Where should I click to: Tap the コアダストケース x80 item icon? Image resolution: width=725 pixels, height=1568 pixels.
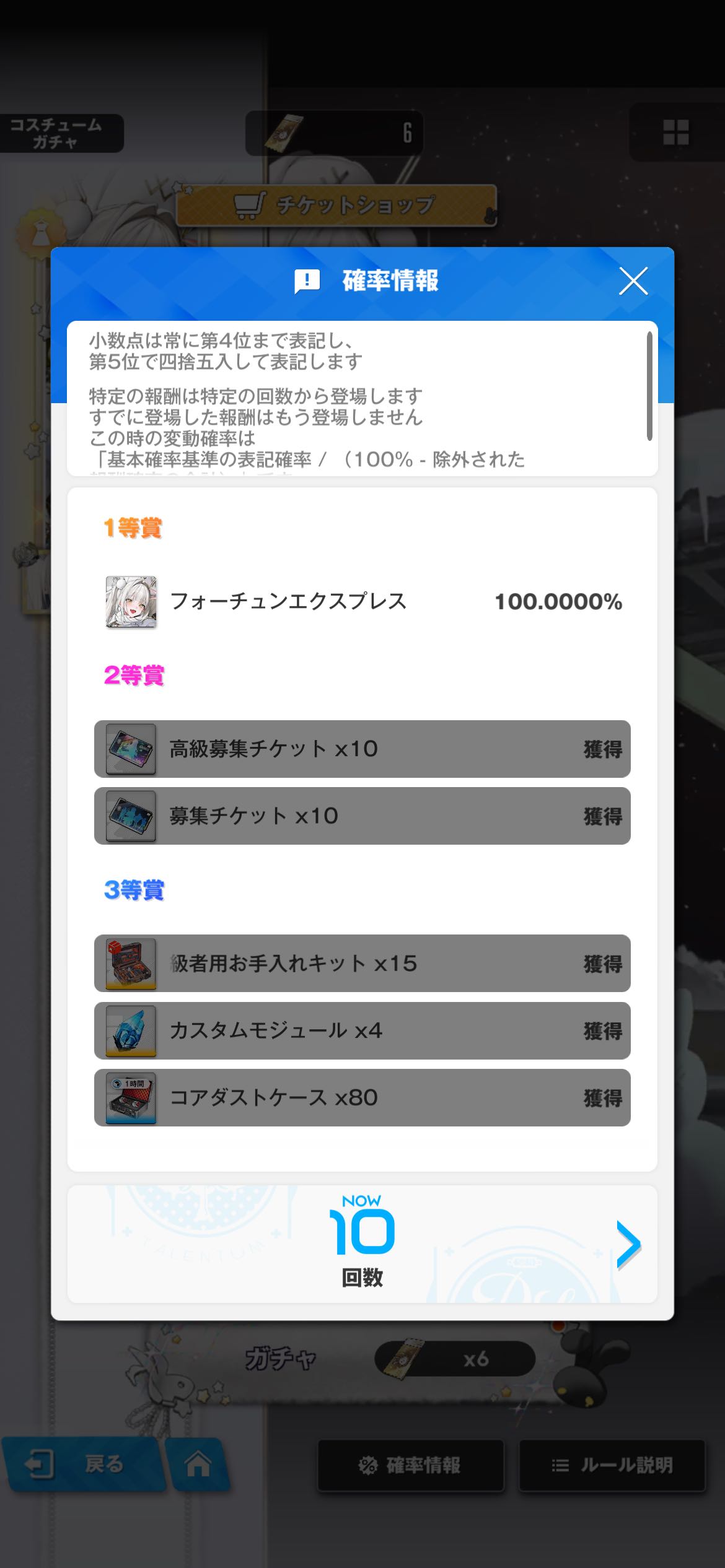(x=131, y=1098)
